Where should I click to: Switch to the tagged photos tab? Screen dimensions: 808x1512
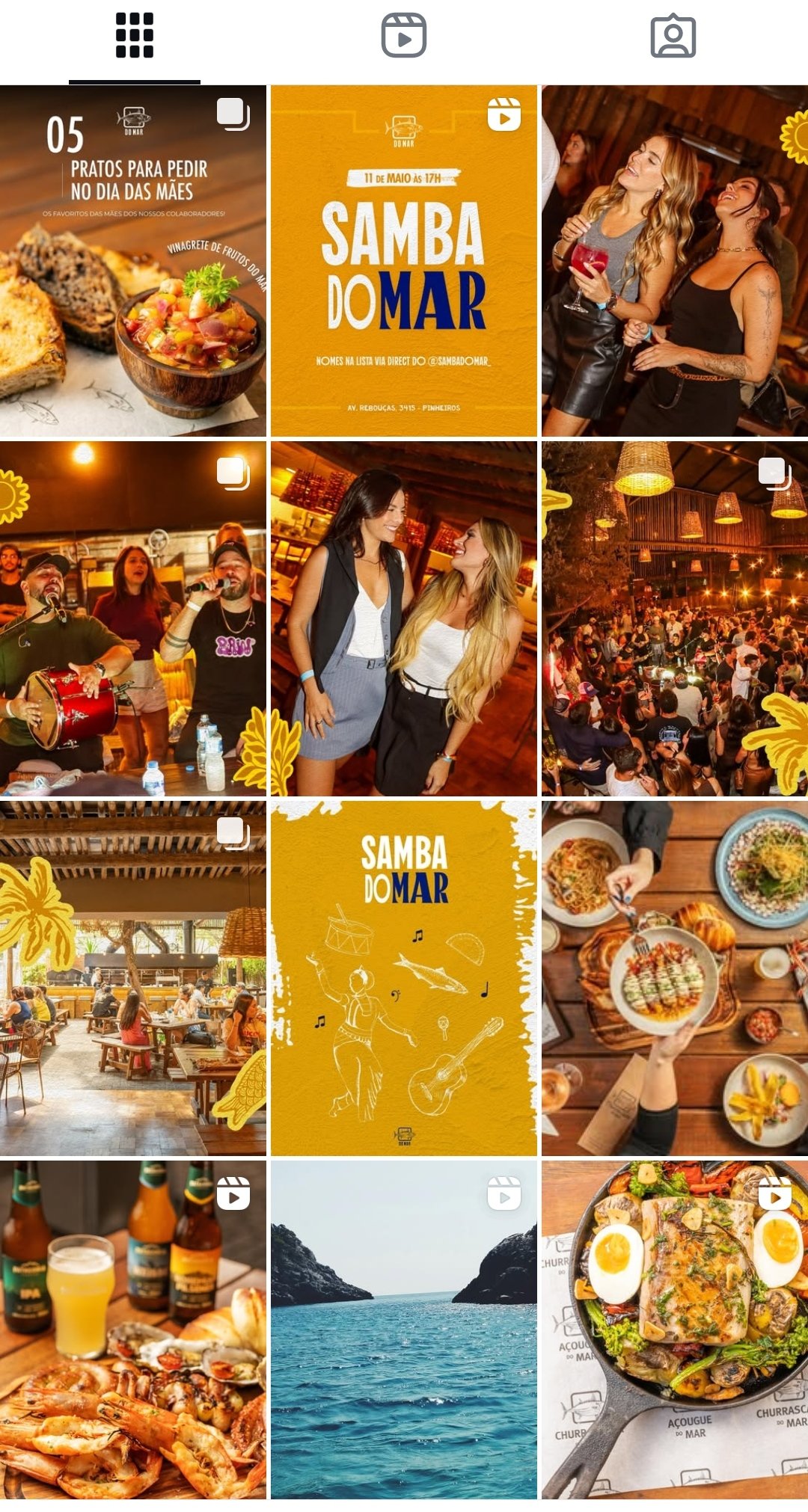click(x=673, y=36)
